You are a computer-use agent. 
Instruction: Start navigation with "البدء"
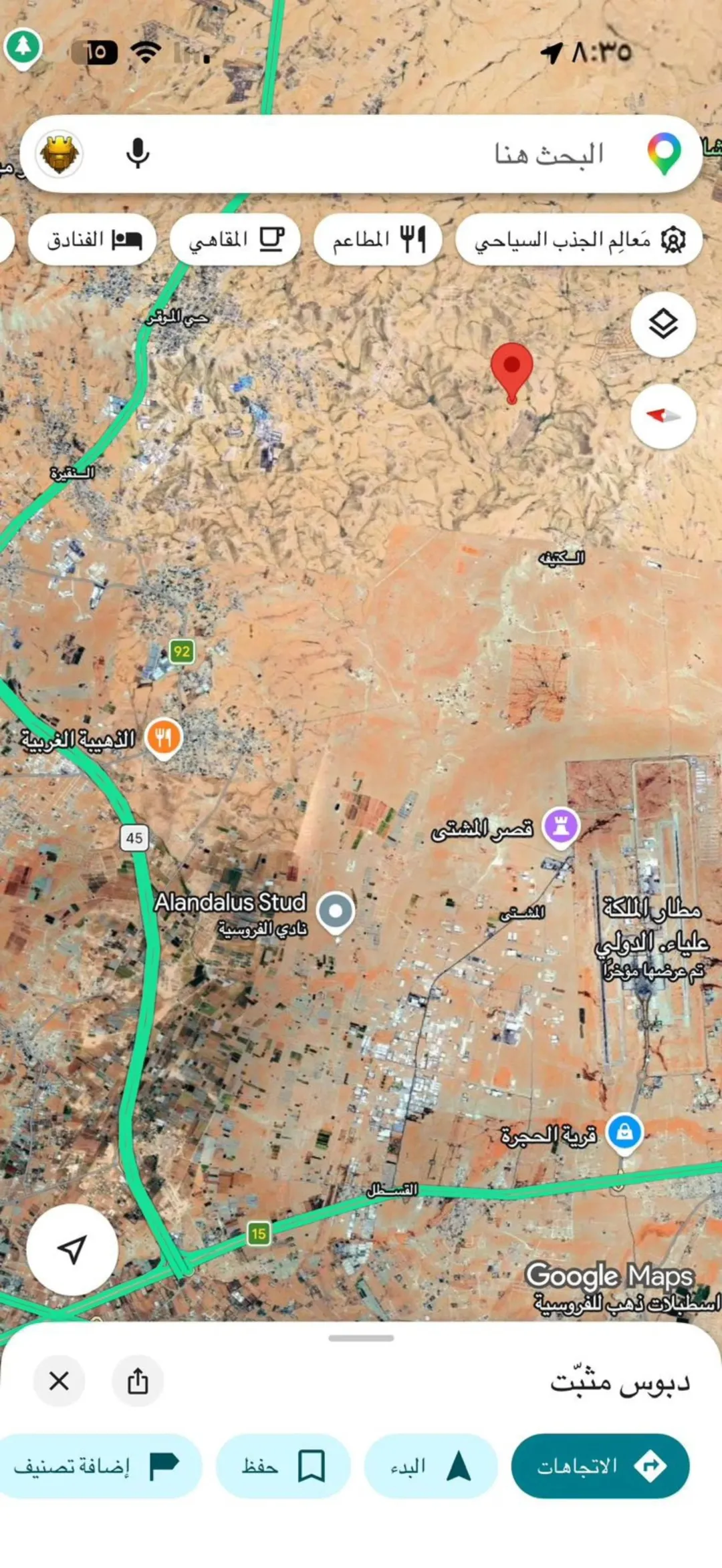[431, 1466]
